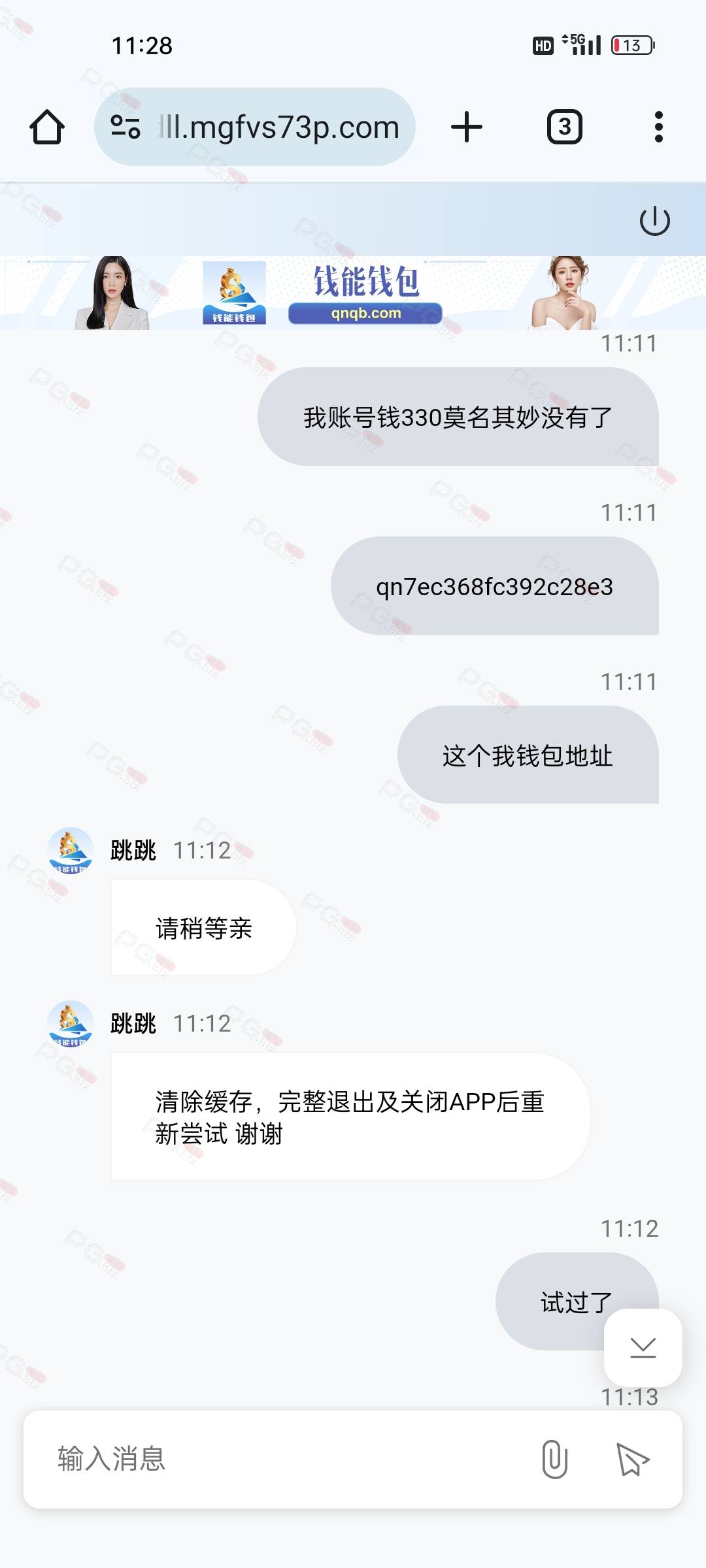Open the 钱能钱包 qnqb.com banner
Image resolution: width=706 pixels, height=1568 pixels.
[365, 293]
